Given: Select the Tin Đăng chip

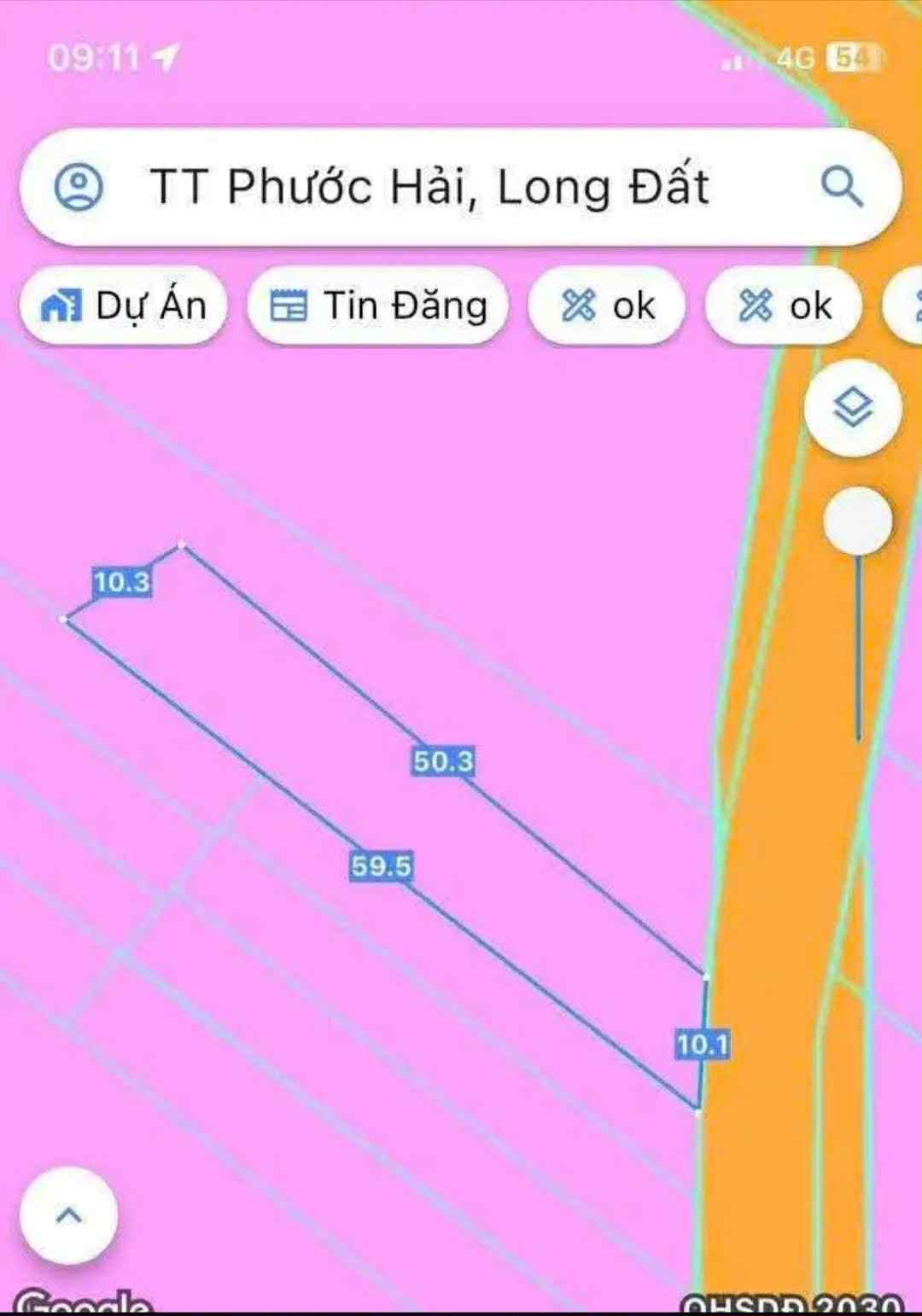Looking at the screenshot, I should point(379,306).
